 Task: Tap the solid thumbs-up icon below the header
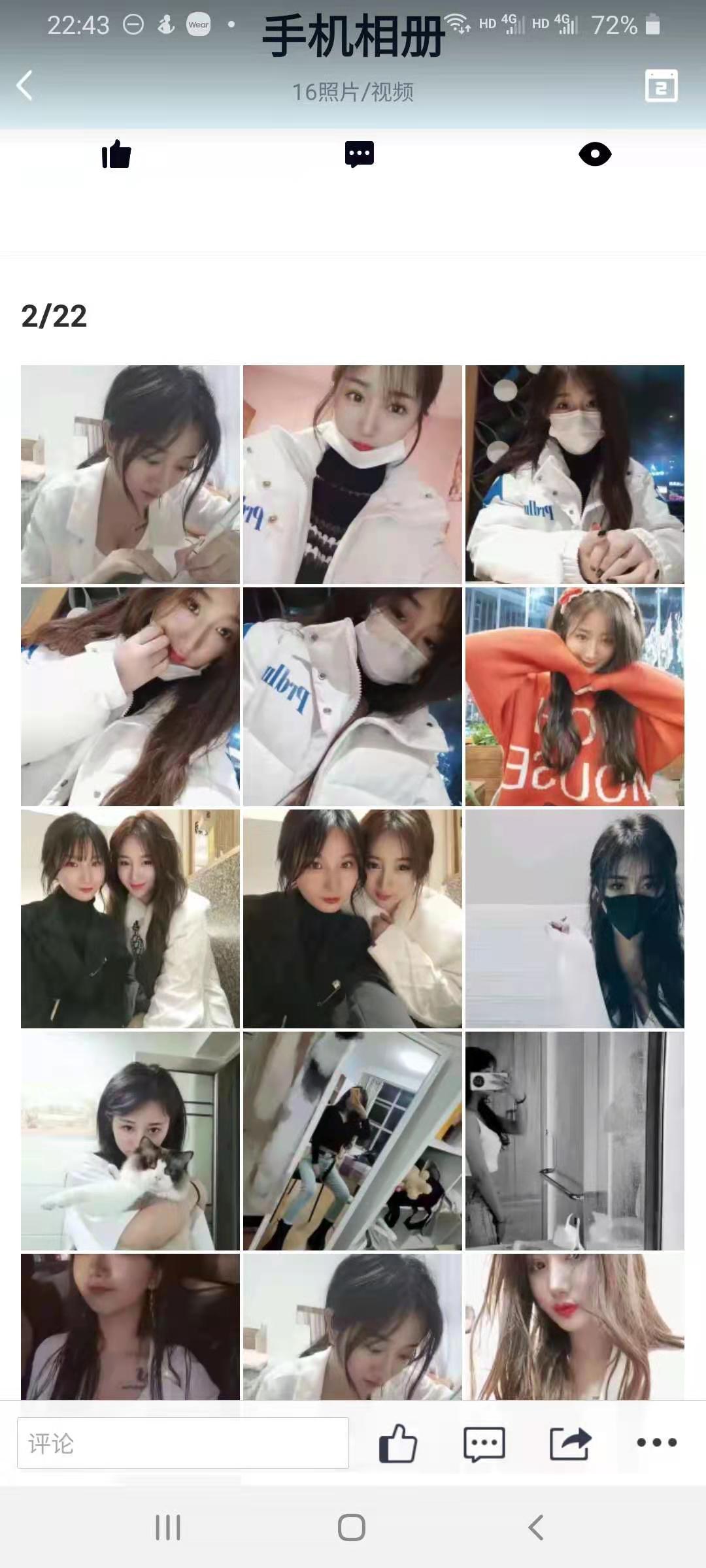[x=116, y=154]
